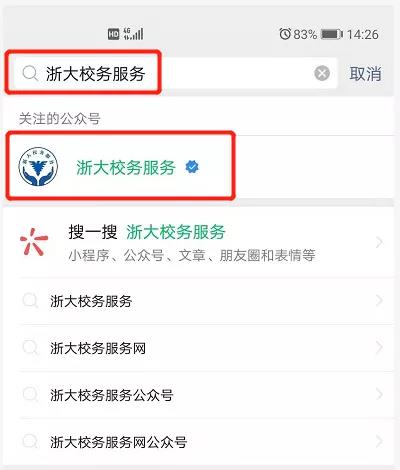This screenshot has width=400, height=470.
Task: Clear the search text with the X button
Action: 322,73
